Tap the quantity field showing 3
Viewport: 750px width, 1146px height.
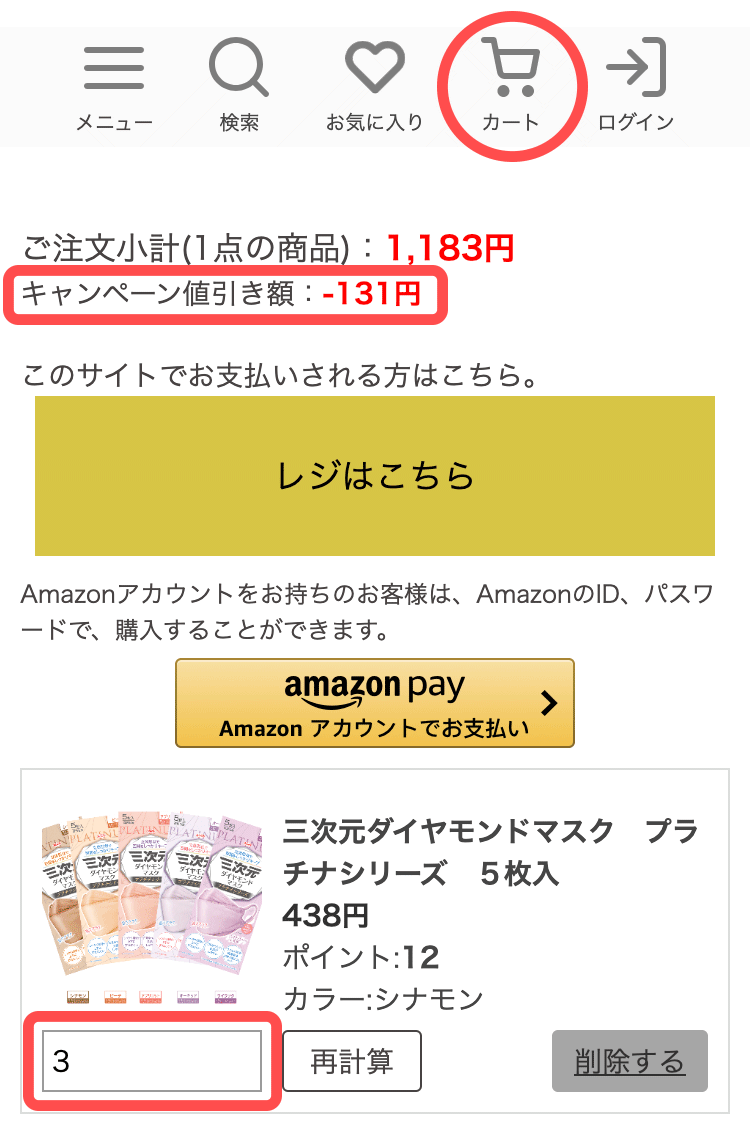pyautogui.click(x=152, y=1061)
